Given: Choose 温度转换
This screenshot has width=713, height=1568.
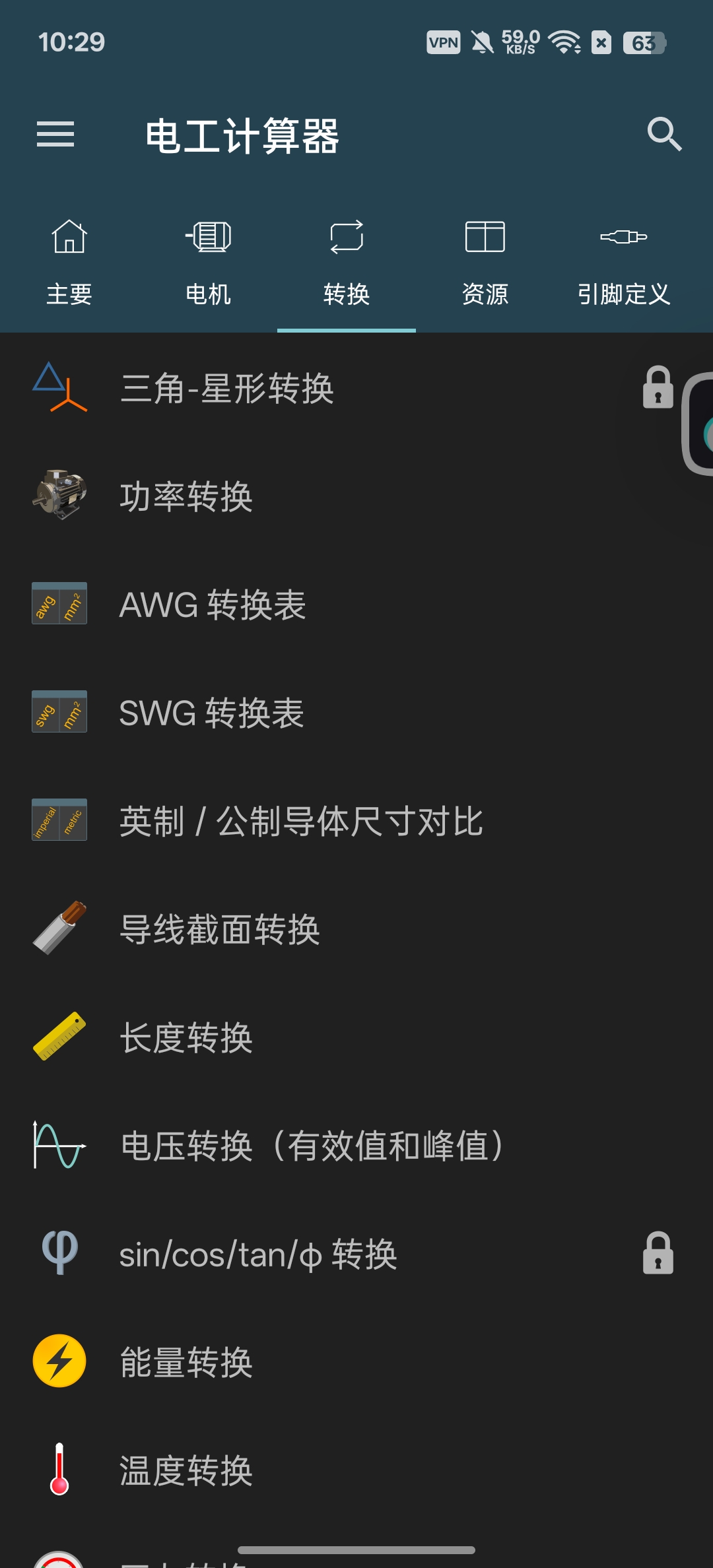Looking at the screenshot, I should pyautogui.click(x=356, y=1470).
